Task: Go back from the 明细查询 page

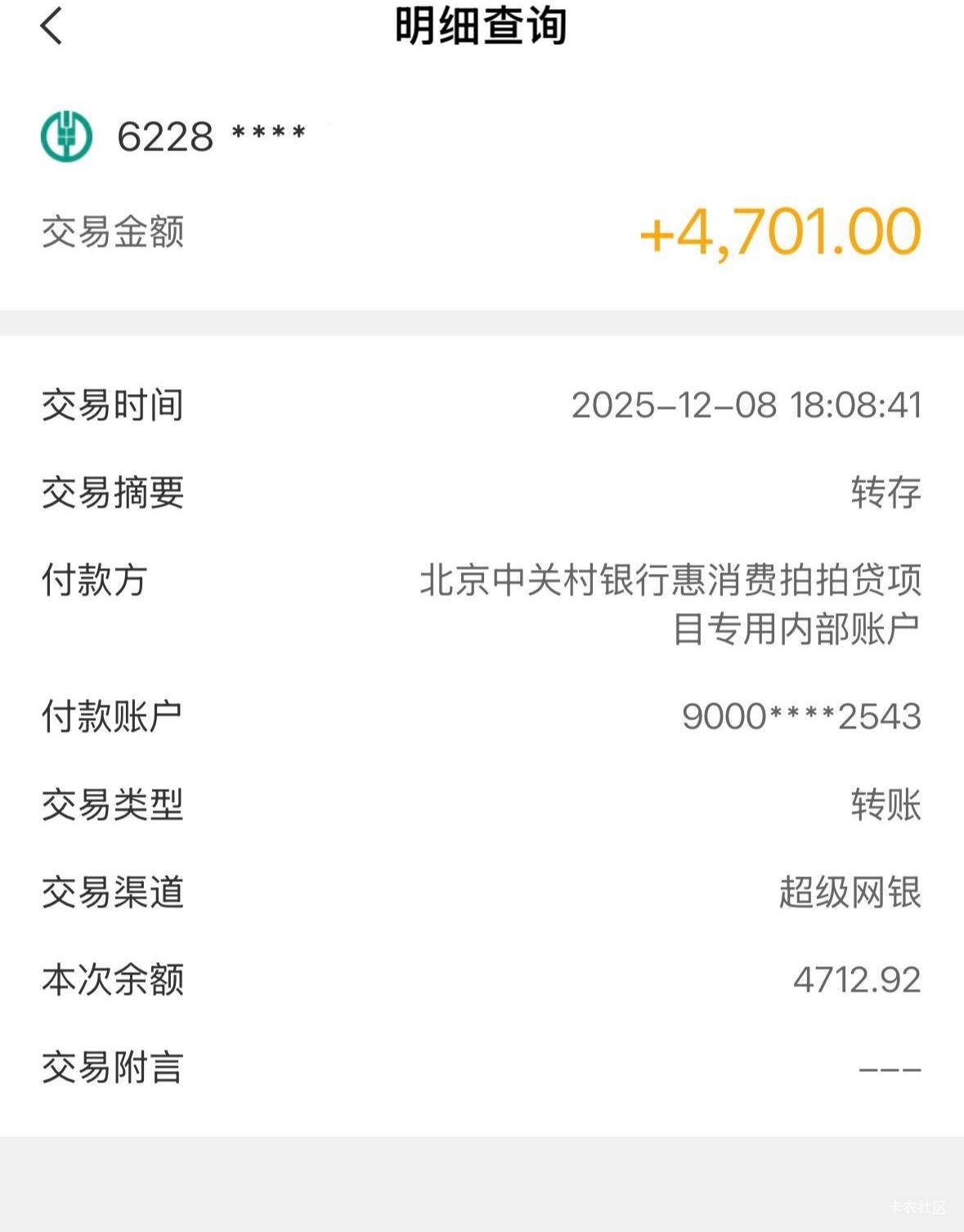Action: pyautogui.click(x=51, y=25)
